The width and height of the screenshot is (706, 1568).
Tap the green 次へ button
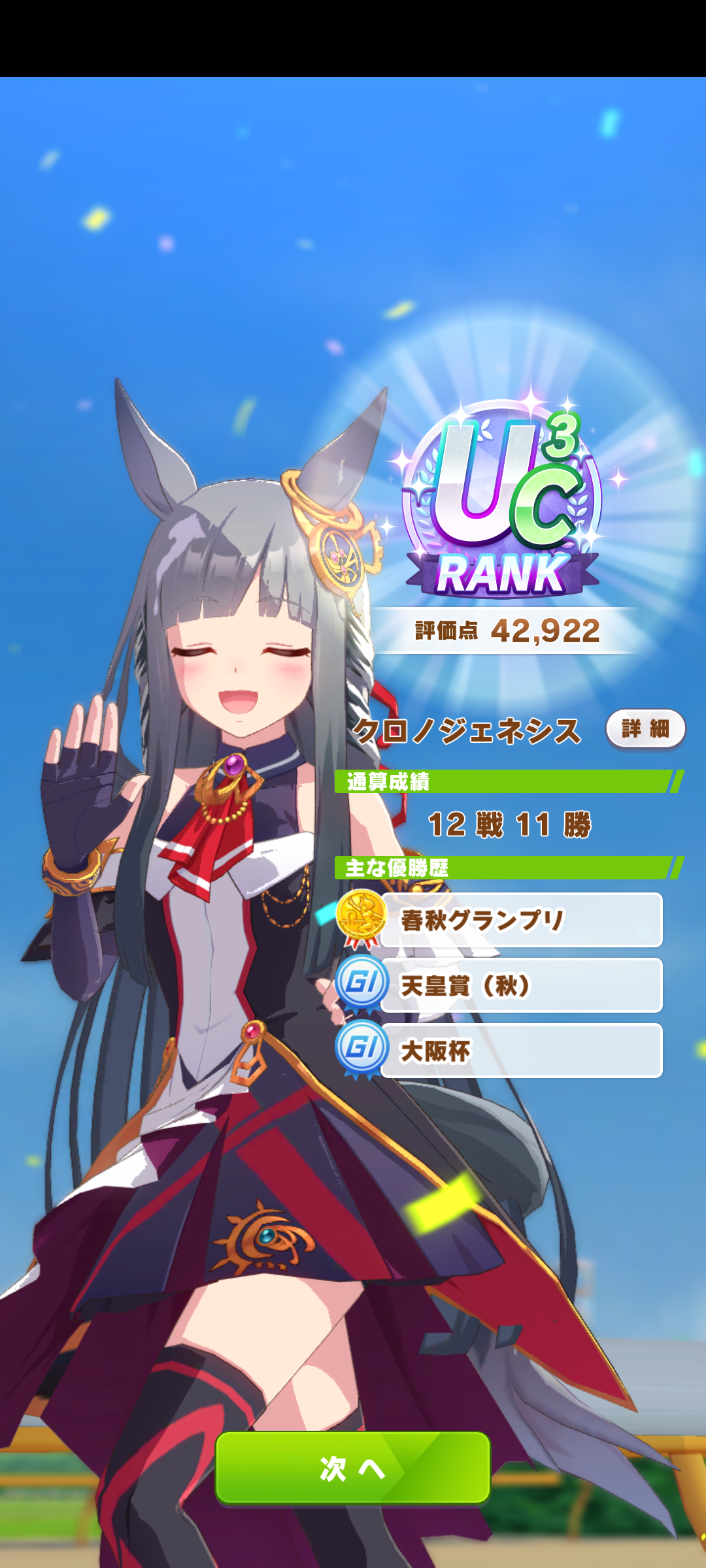[352, 1468]
